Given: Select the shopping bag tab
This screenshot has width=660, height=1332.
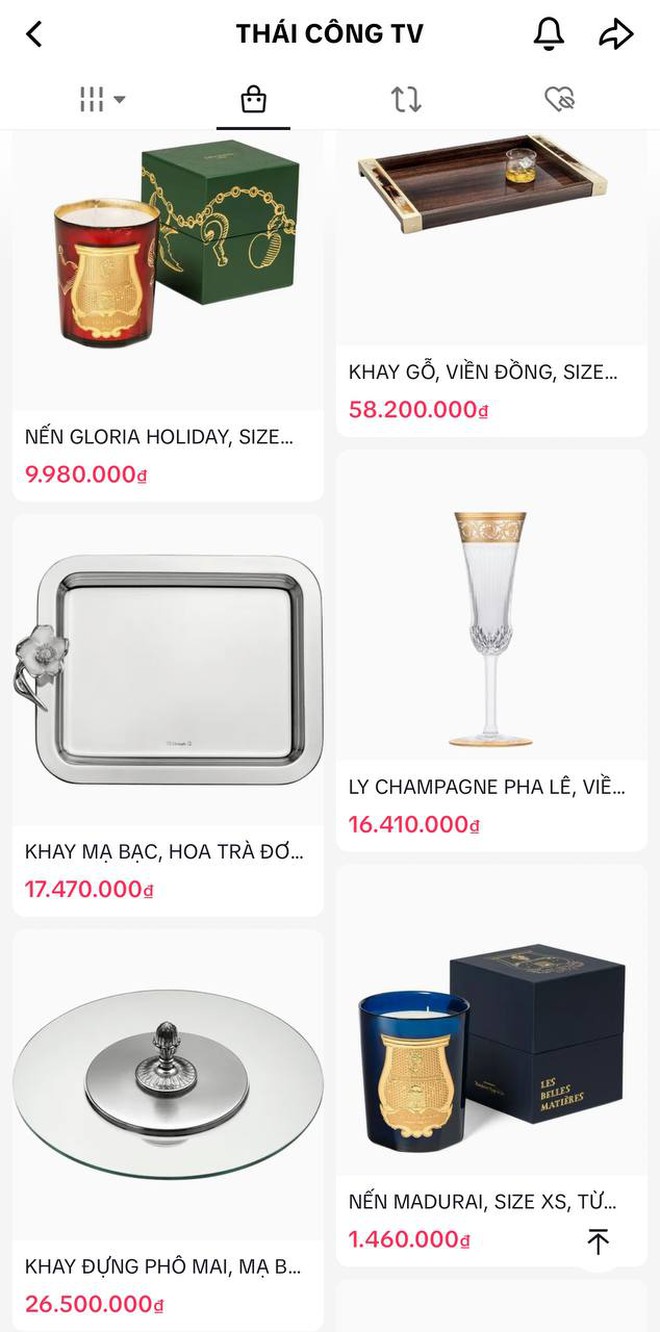Looking at the screenshot, I should (253, 99).
